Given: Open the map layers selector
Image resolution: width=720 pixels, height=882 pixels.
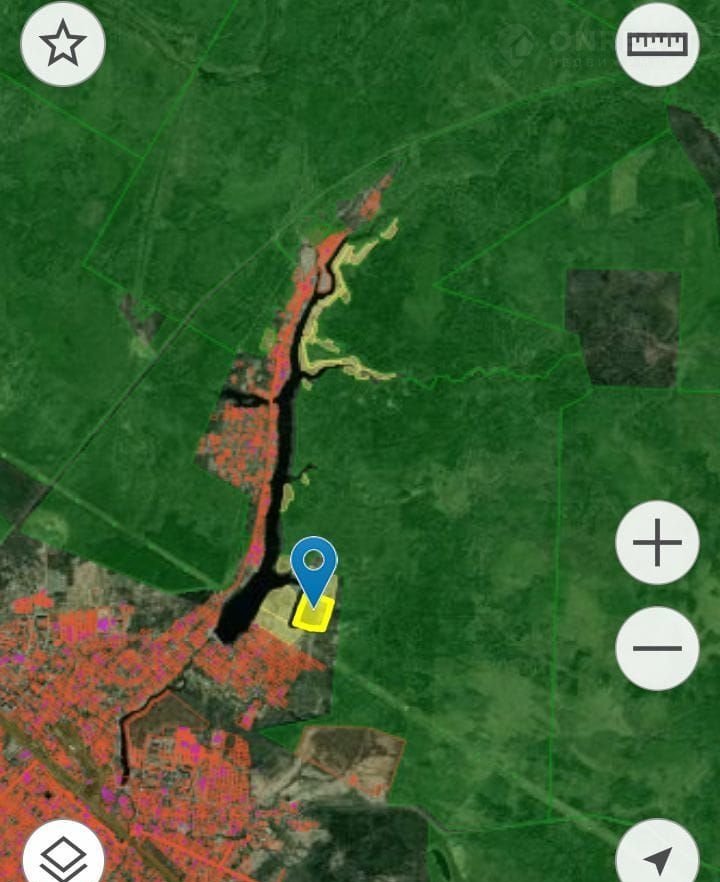Looking at the screenshot, I should 64,856.
